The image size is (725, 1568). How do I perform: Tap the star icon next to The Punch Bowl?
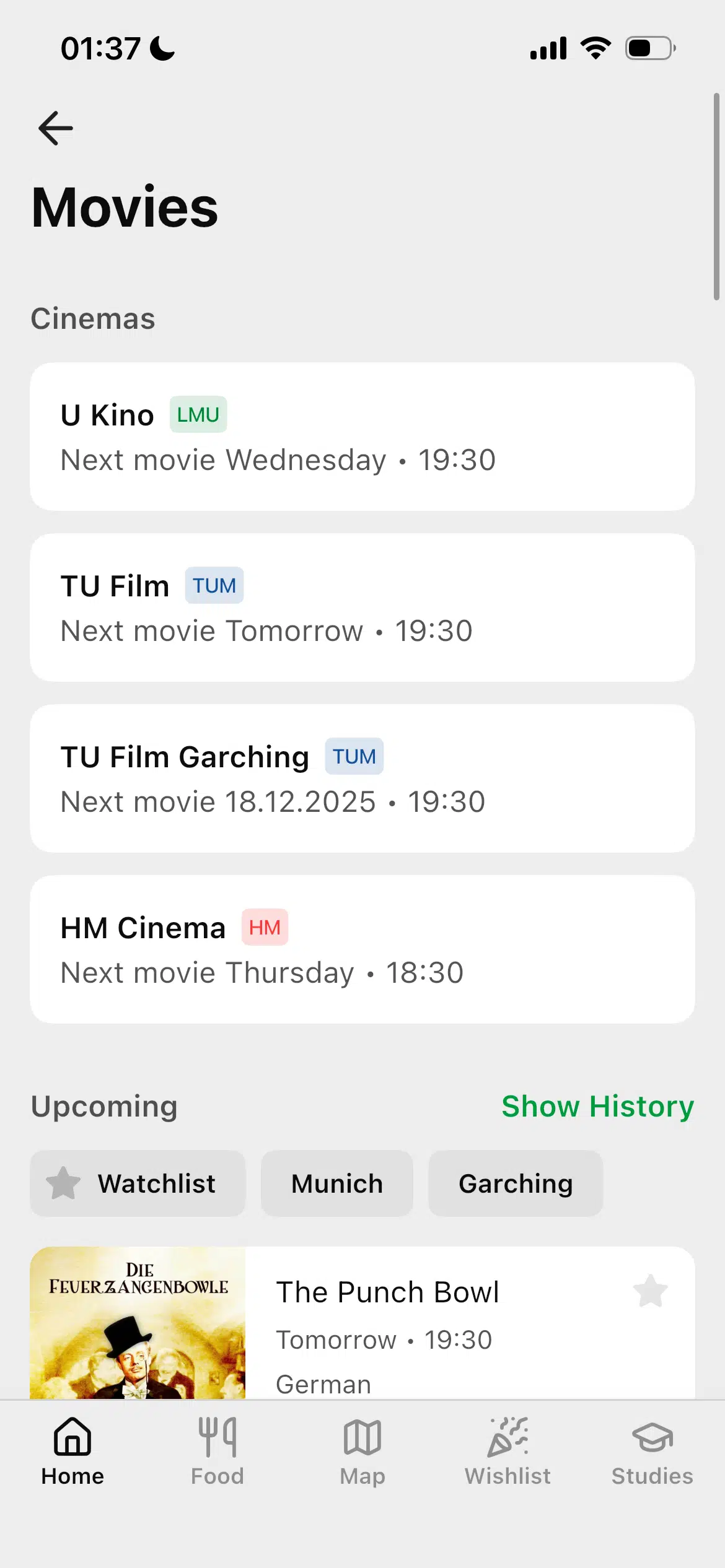[x=651, y=1291]
